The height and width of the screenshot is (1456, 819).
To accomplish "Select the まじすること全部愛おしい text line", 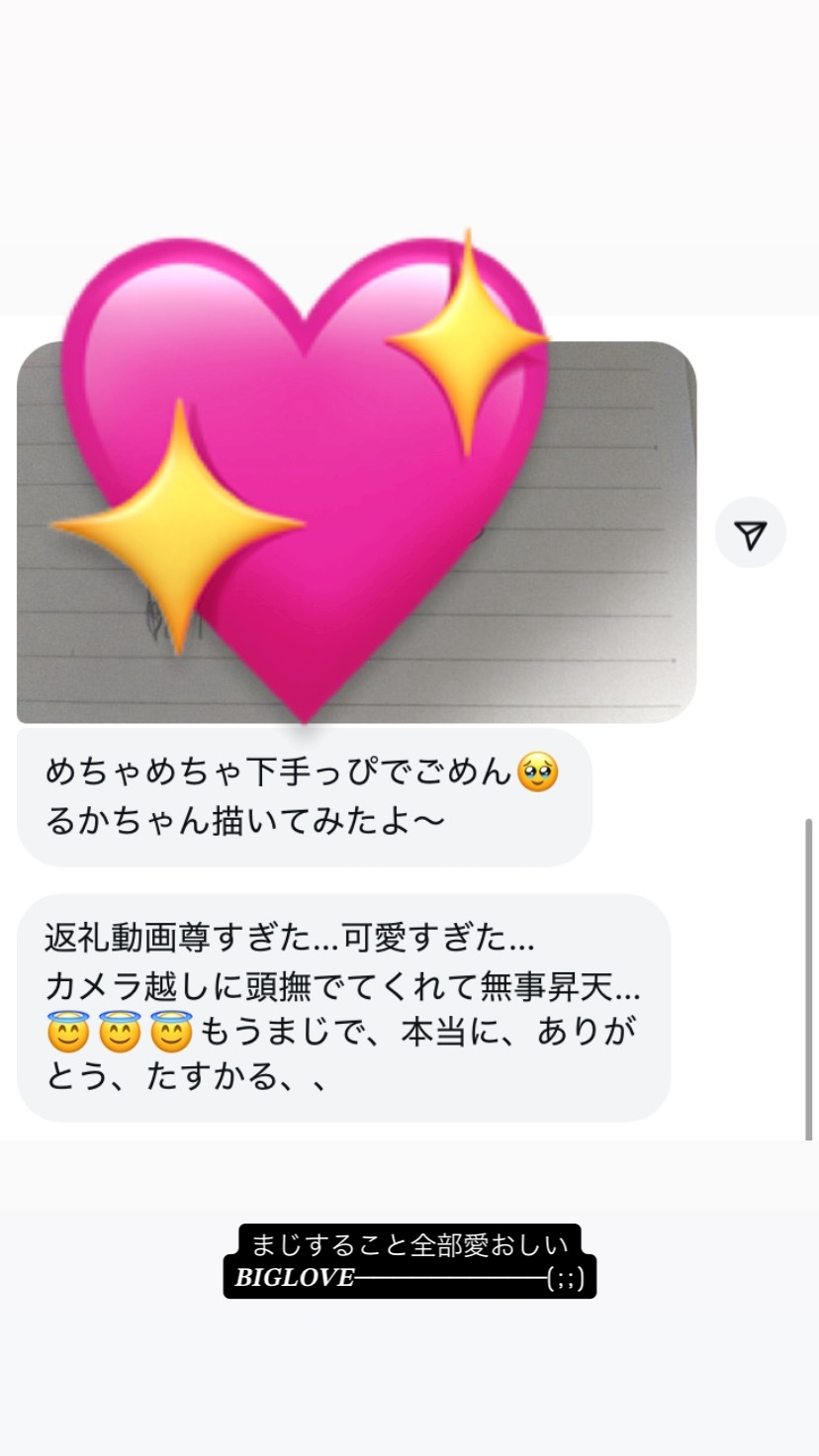I will click(x=409, y=1245).
